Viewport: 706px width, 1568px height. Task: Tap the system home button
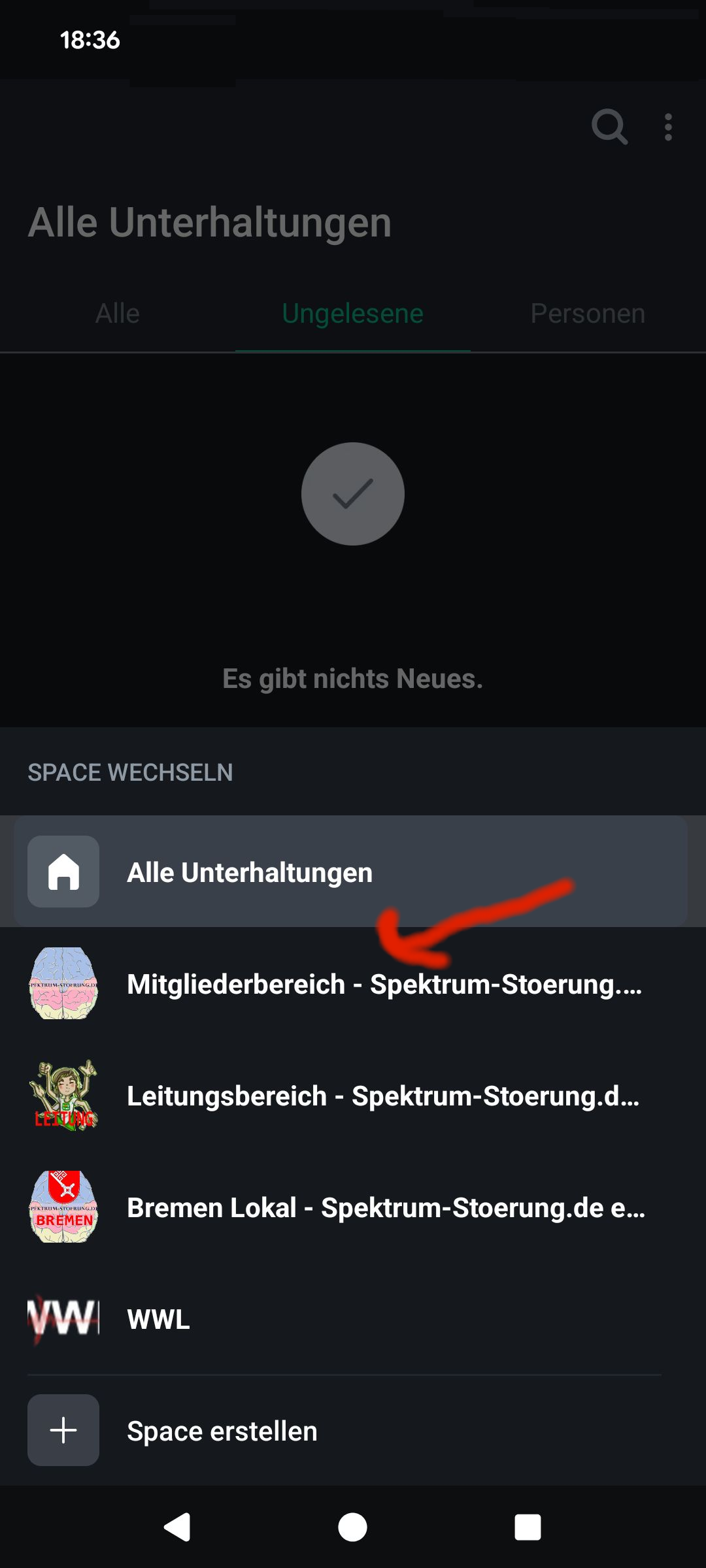pos(353,1527)
